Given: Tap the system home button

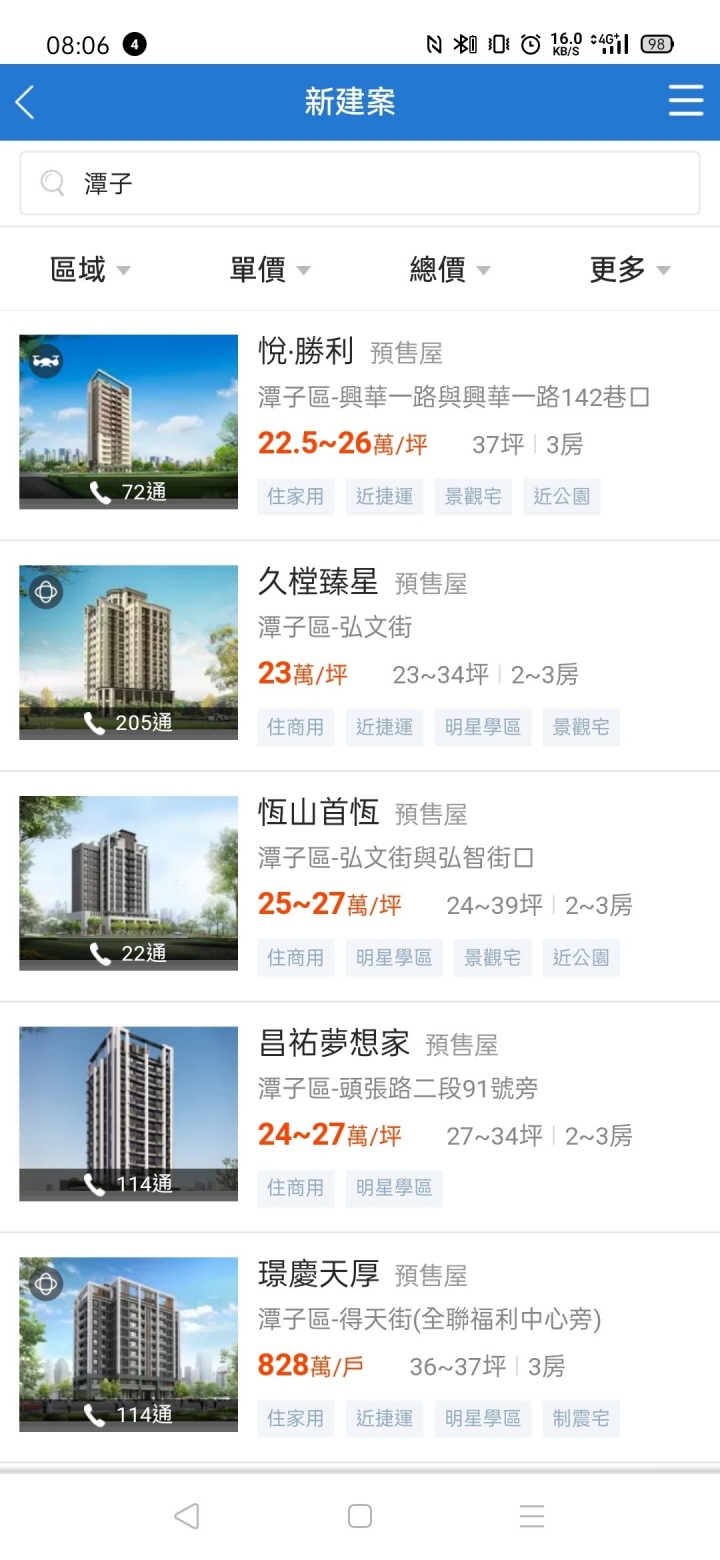Looking at the screenshot, I should 360,1516.
